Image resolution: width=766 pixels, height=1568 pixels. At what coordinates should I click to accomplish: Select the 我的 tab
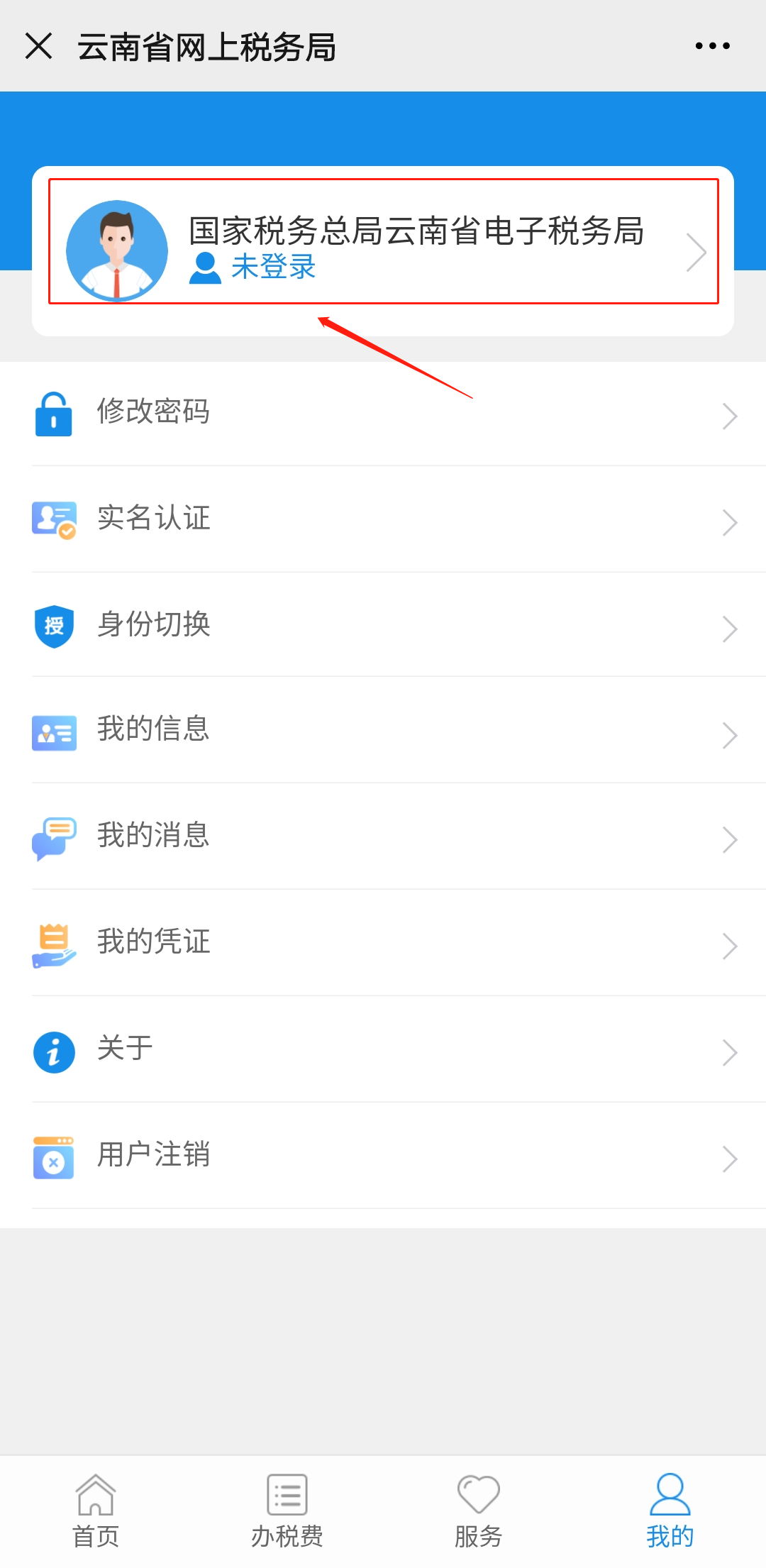click(670, 1511)
